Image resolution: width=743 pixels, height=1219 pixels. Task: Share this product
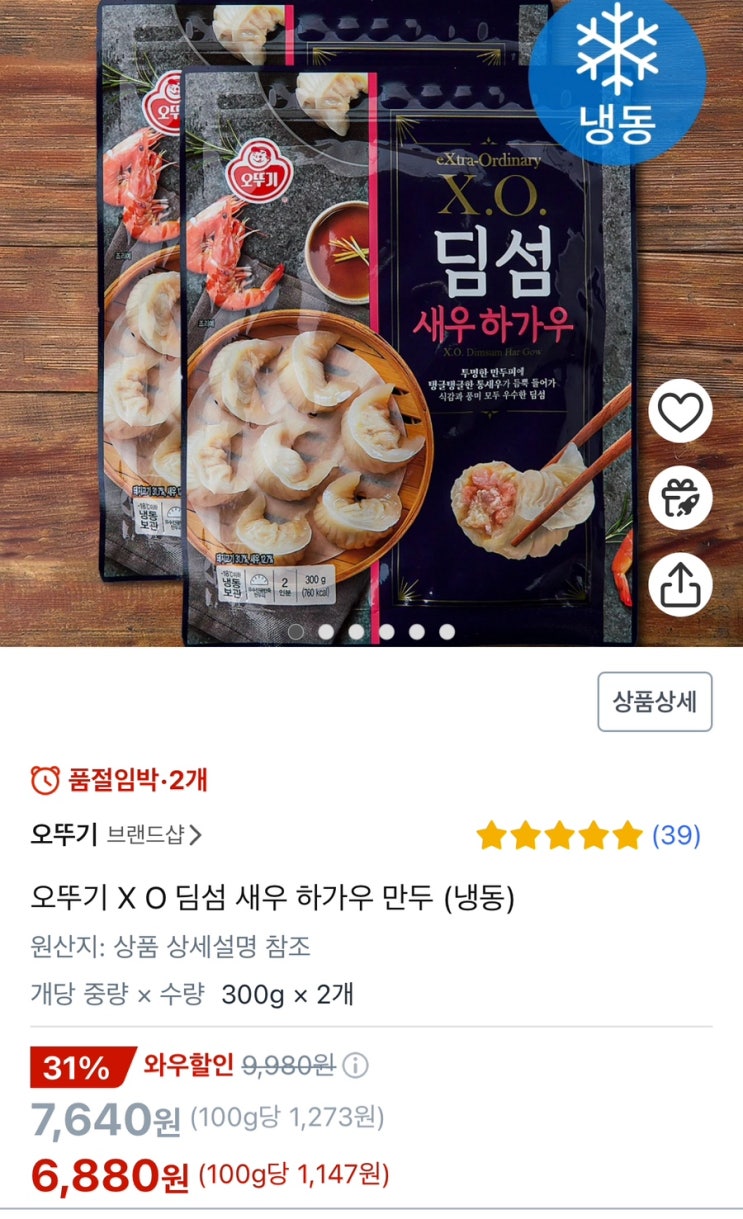(x=680, y=583)
